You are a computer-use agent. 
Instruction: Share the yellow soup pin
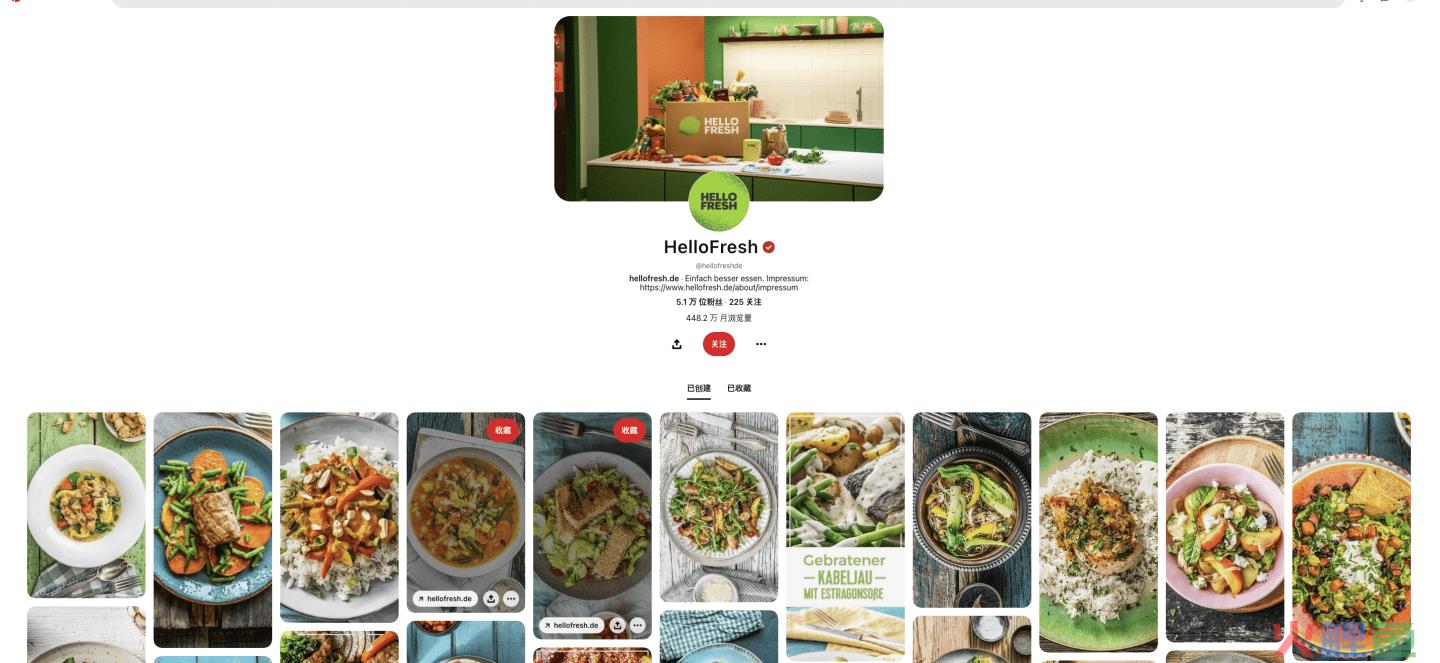click(x=491, y=599)
